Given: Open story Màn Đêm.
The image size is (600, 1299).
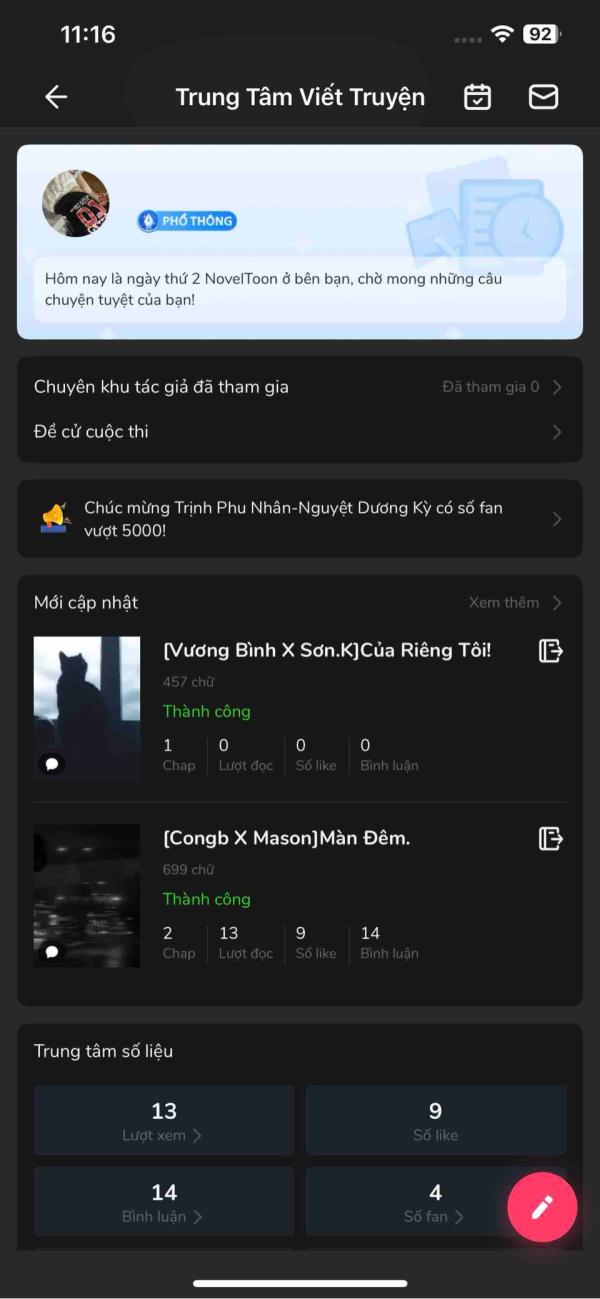Looking at the screenshot, I should [286, 838].
